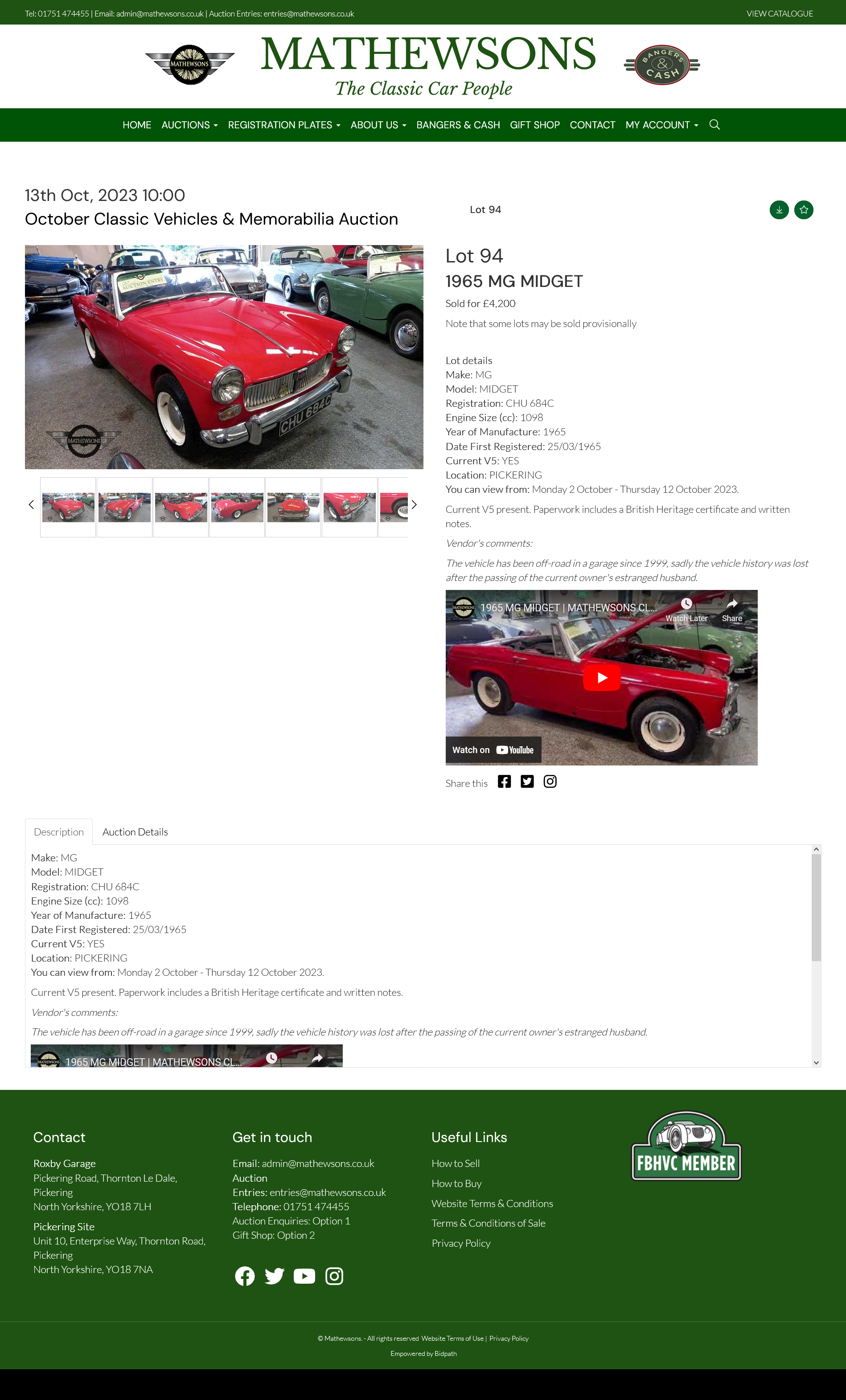Image resolution: width=846 pixels, height=1400 pixels.
Task: Open the footer YouTube icon
Action: click(x=304, y=1276)
